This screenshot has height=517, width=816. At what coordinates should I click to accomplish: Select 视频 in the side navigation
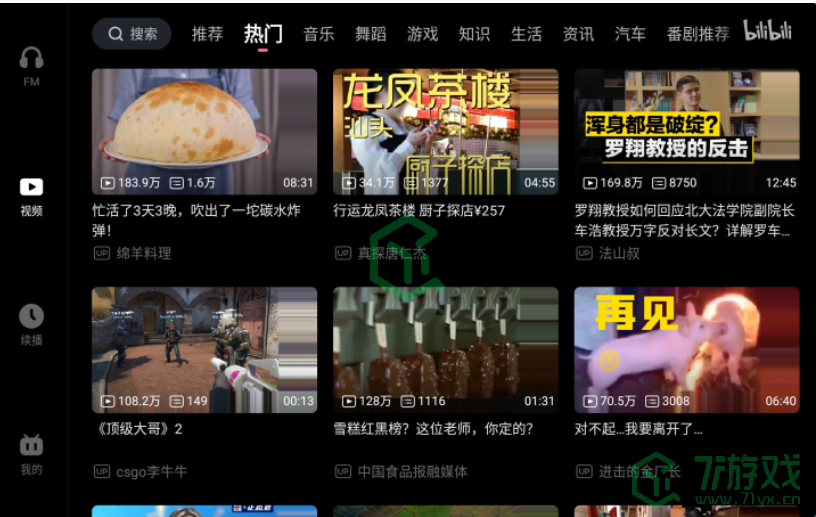(x=32, y=196)
